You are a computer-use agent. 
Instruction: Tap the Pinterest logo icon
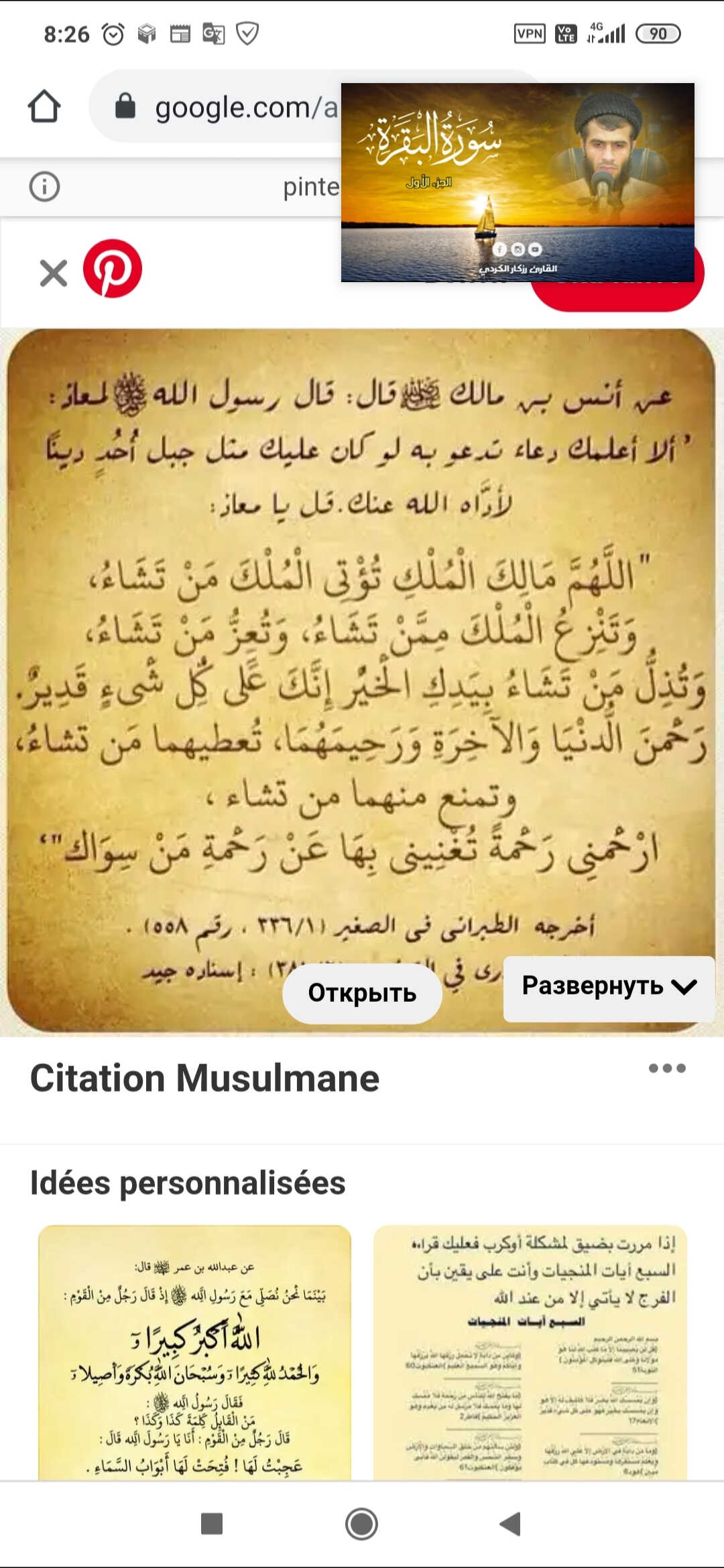[113, 267]
